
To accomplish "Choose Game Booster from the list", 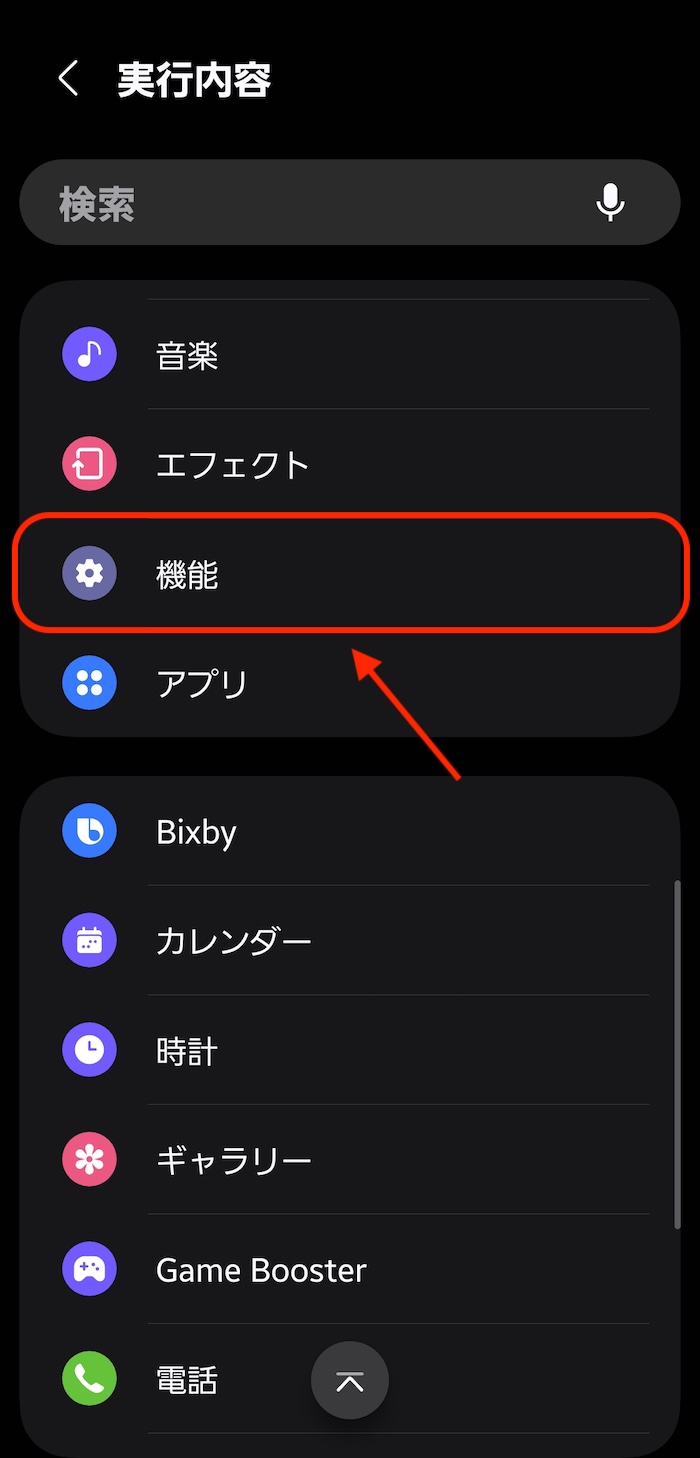I will [350, 1270].
